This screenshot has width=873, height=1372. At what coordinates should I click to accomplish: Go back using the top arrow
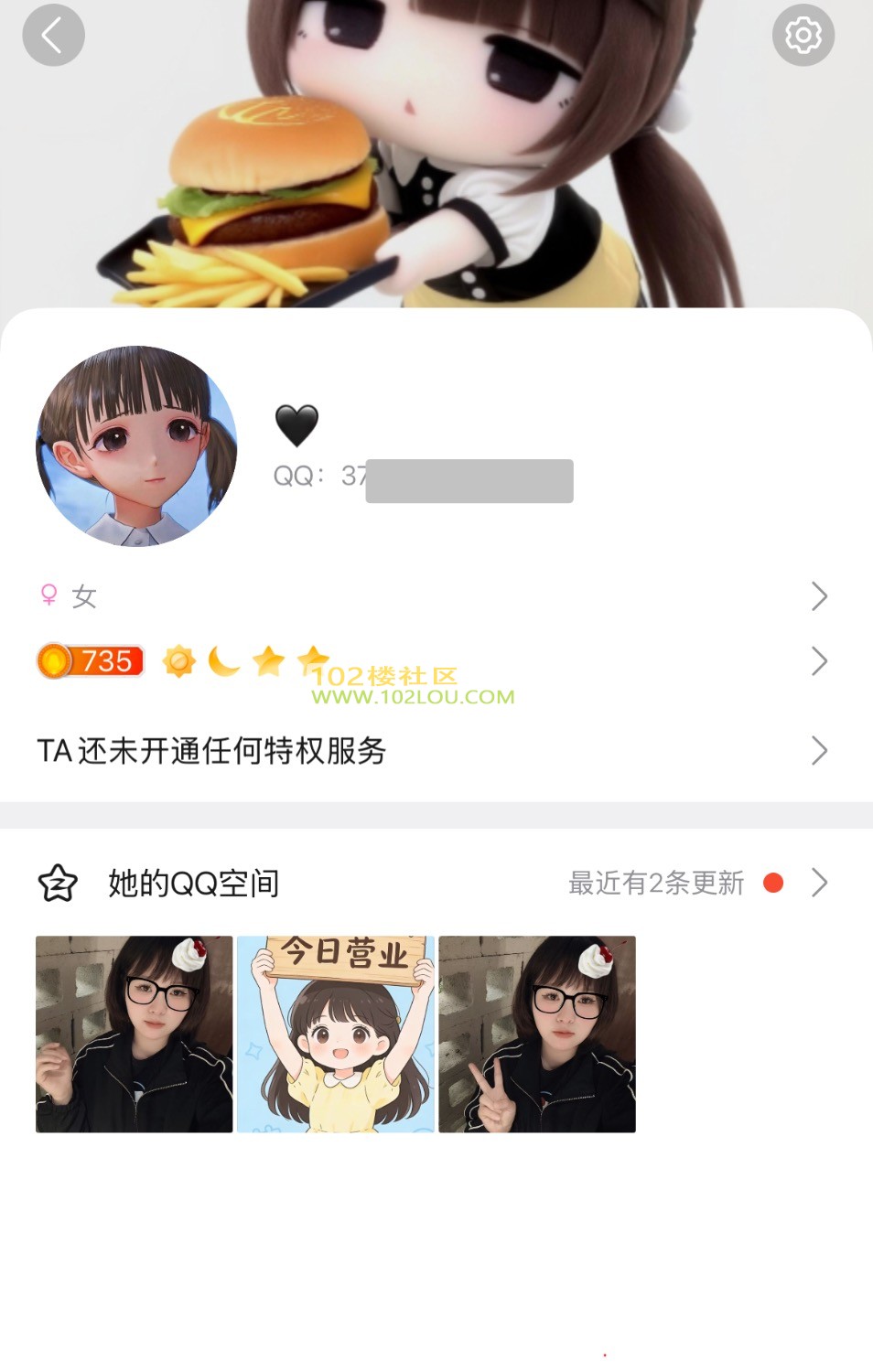[53, 36]
